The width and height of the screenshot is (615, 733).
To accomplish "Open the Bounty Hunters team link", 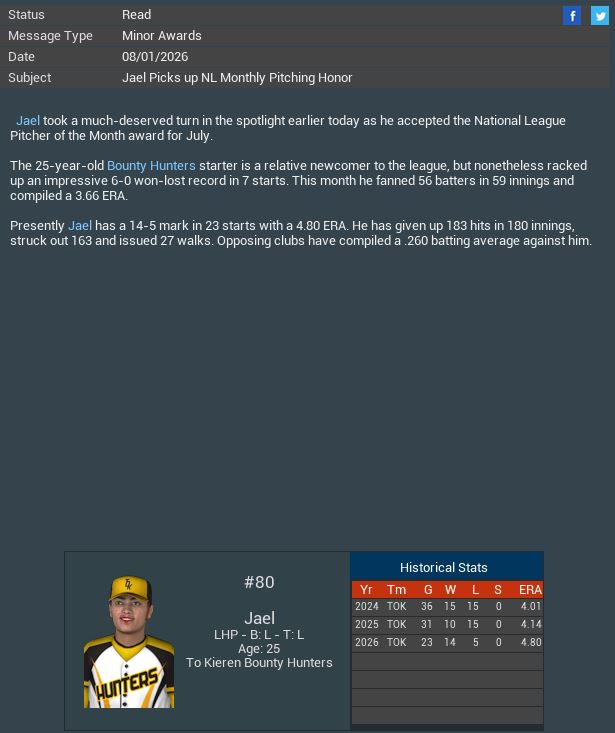I will click(151, 165).
